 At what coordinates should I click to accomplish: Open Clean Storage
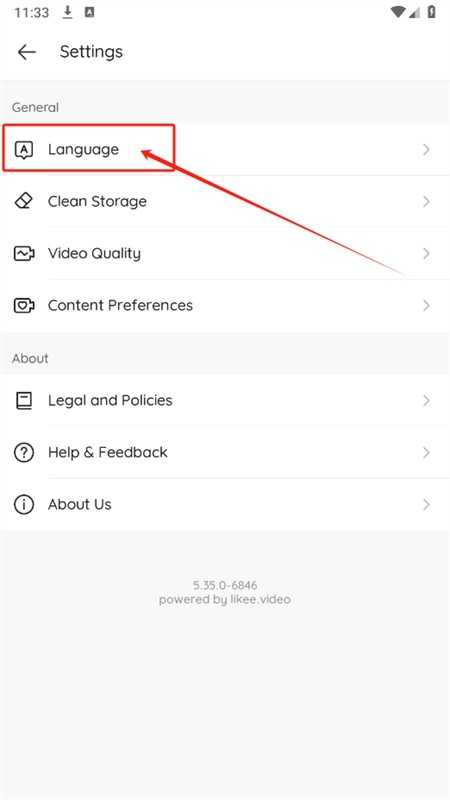click(225, 201)
